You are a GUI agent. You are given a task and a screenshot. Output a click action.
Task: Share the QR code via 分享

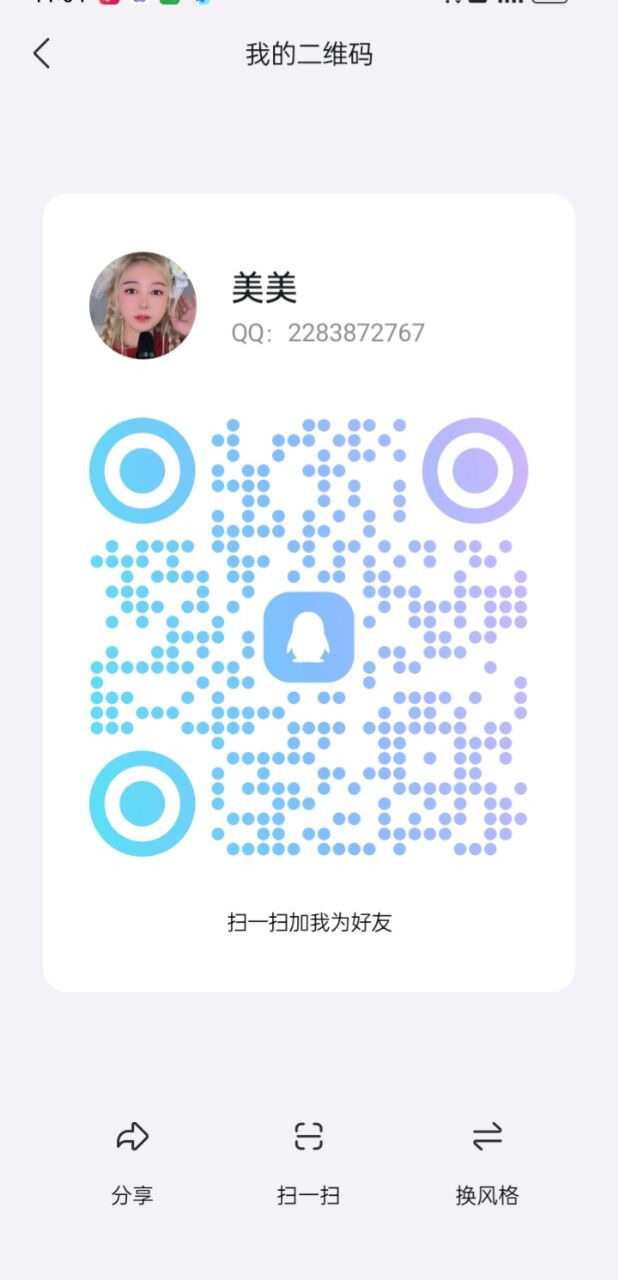point(132,1160)
